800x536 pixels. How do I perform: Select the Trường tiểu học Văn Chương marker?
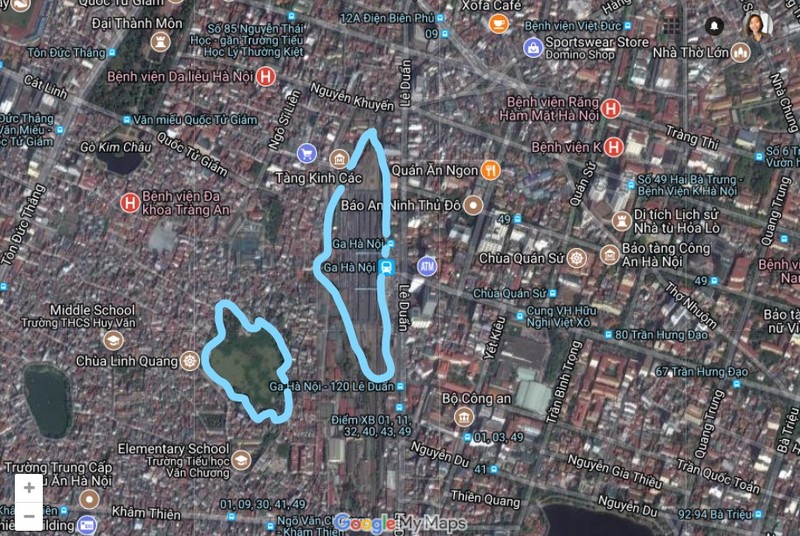(240, 458)
